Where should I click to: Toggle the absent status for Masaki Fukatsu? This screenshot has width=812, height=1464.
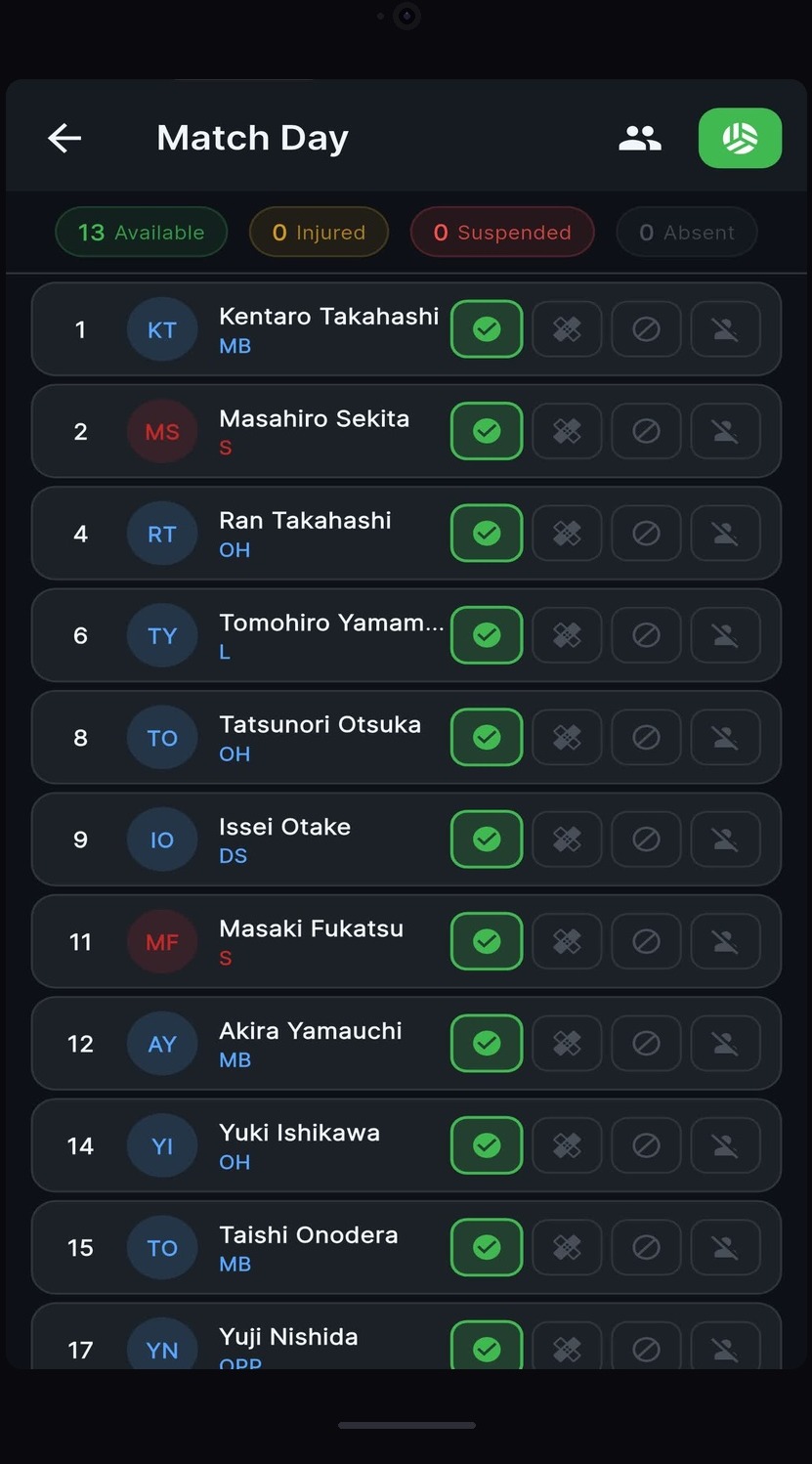[x=725, y=941]
